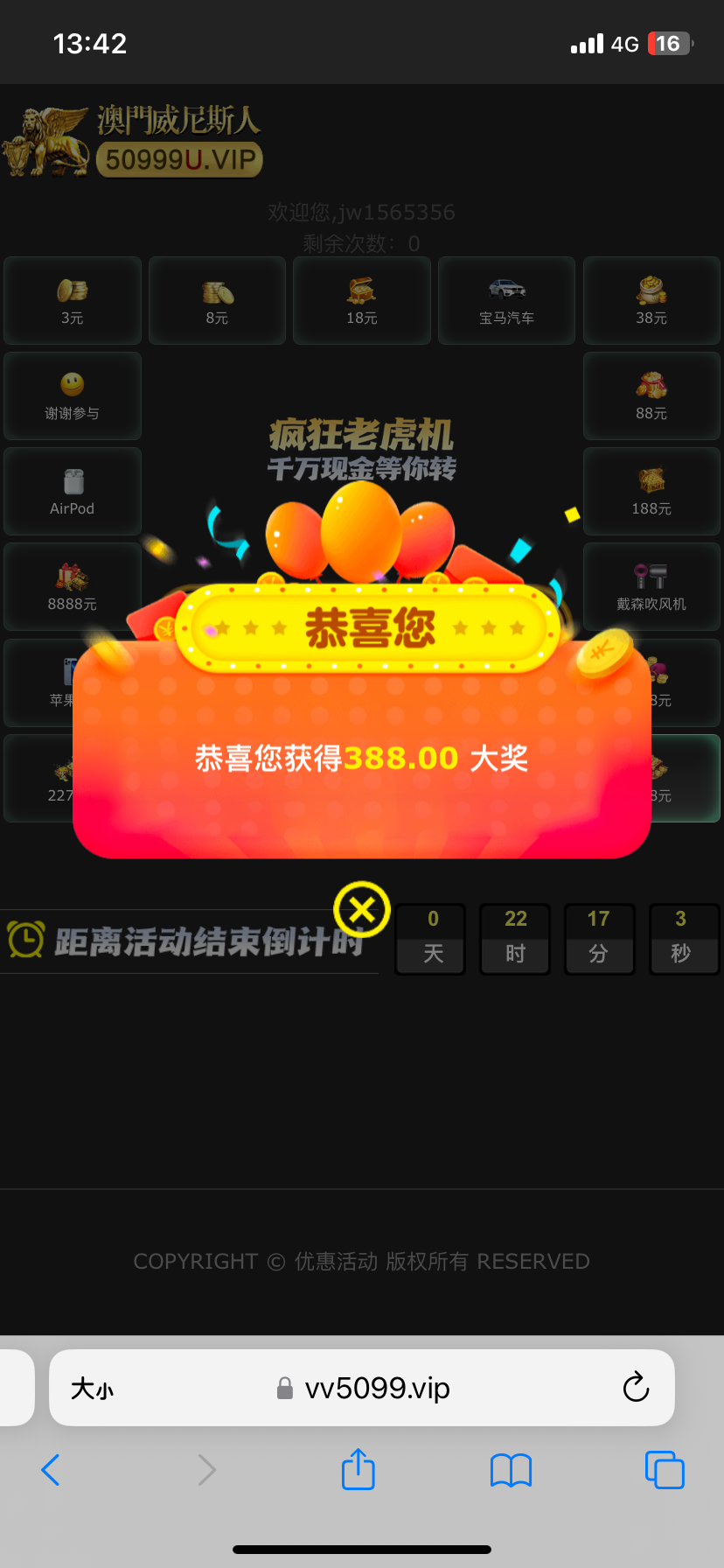Tap the vv5099.vip address bar
724x1568 pixels.
[x=376, y=1388]
